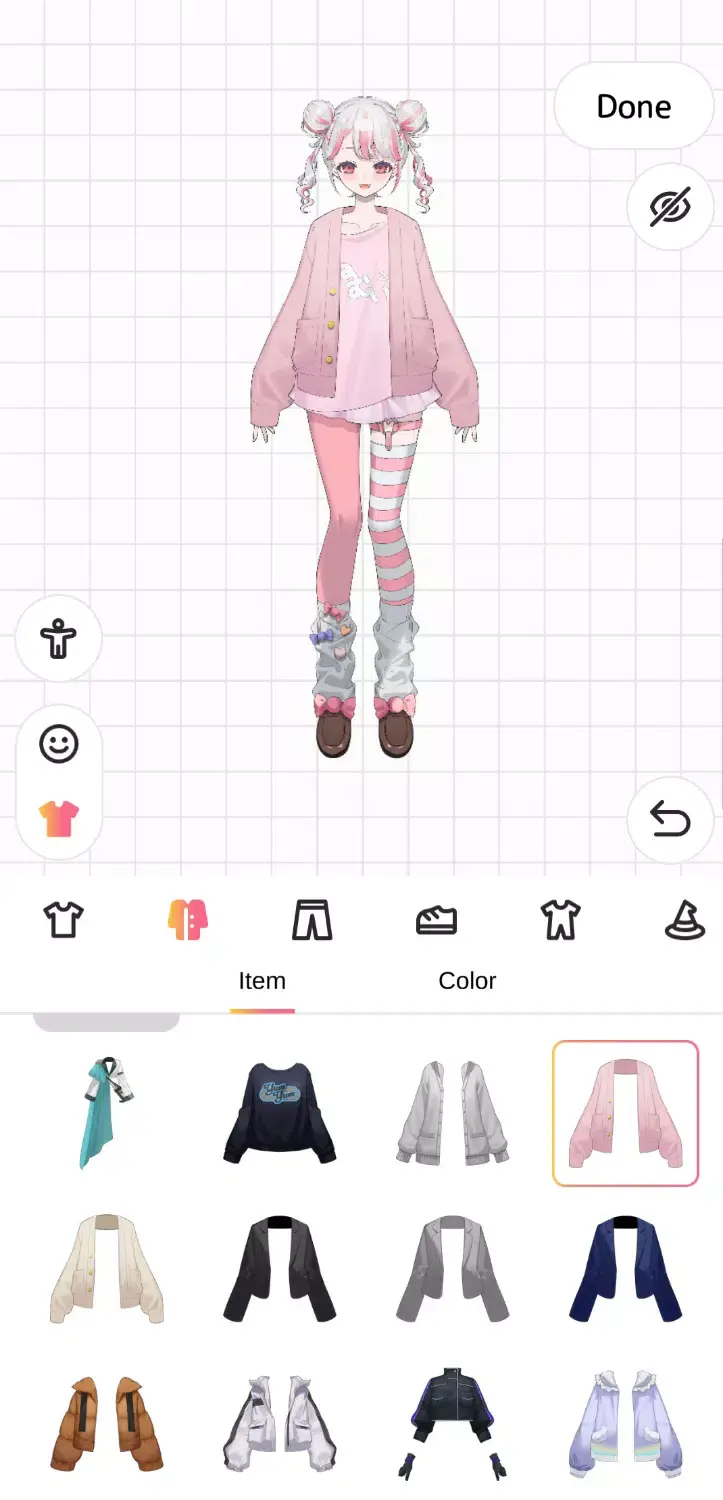Click the Done button

[x=633, y=106]
